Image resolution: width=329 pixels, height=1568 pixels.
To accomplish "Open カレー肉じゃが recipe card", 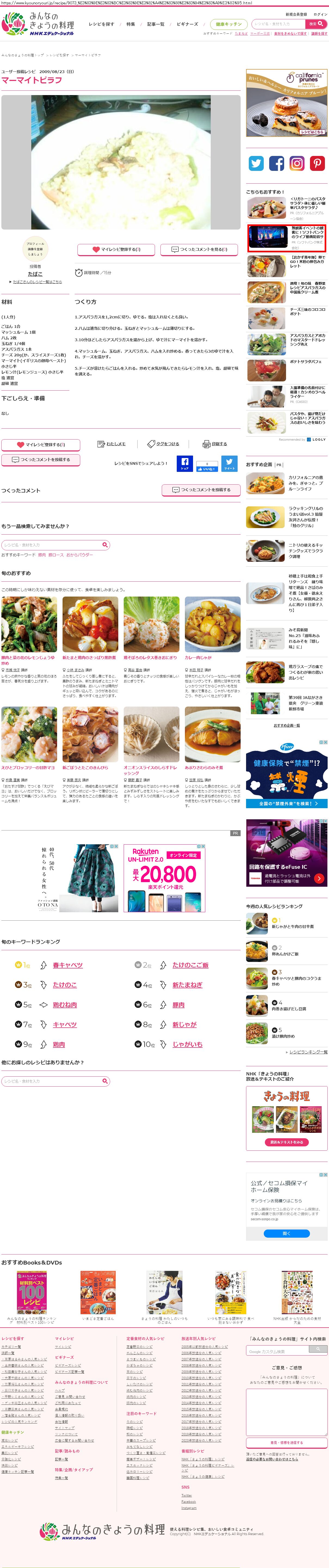I will 213,625.
